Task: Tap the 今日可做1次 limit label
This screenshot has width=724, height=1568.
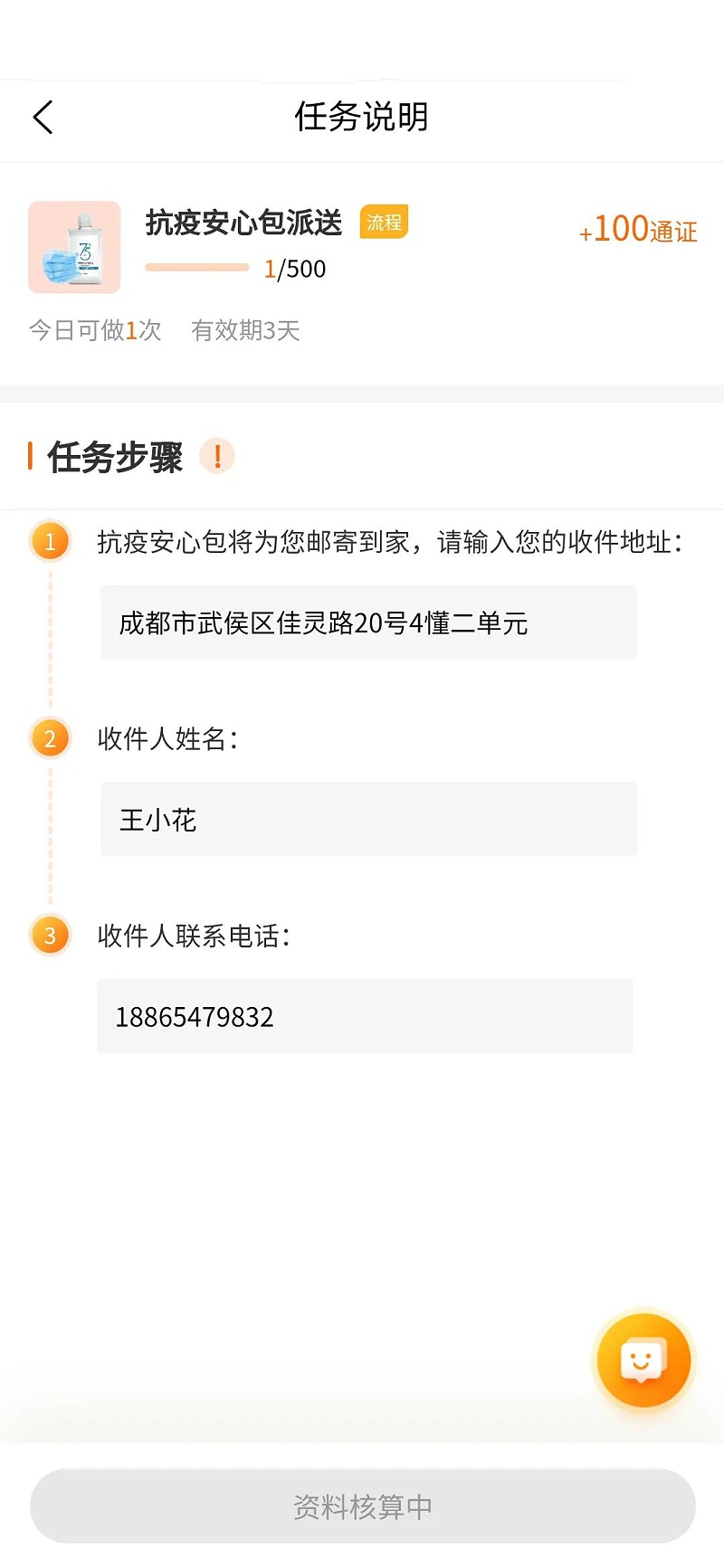Action: pyautogui.click(x=94, y=330)
